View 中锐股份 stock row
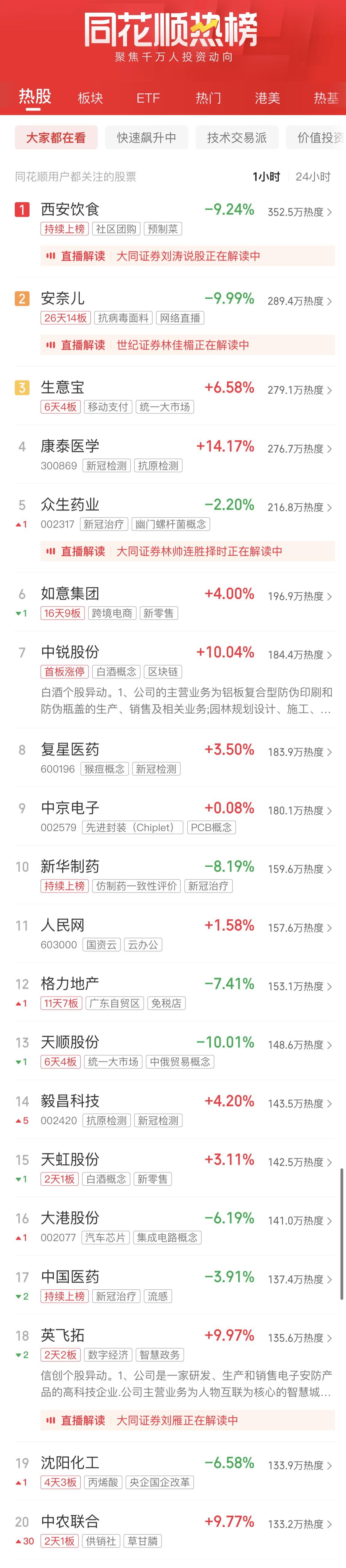 click(70, 652)
